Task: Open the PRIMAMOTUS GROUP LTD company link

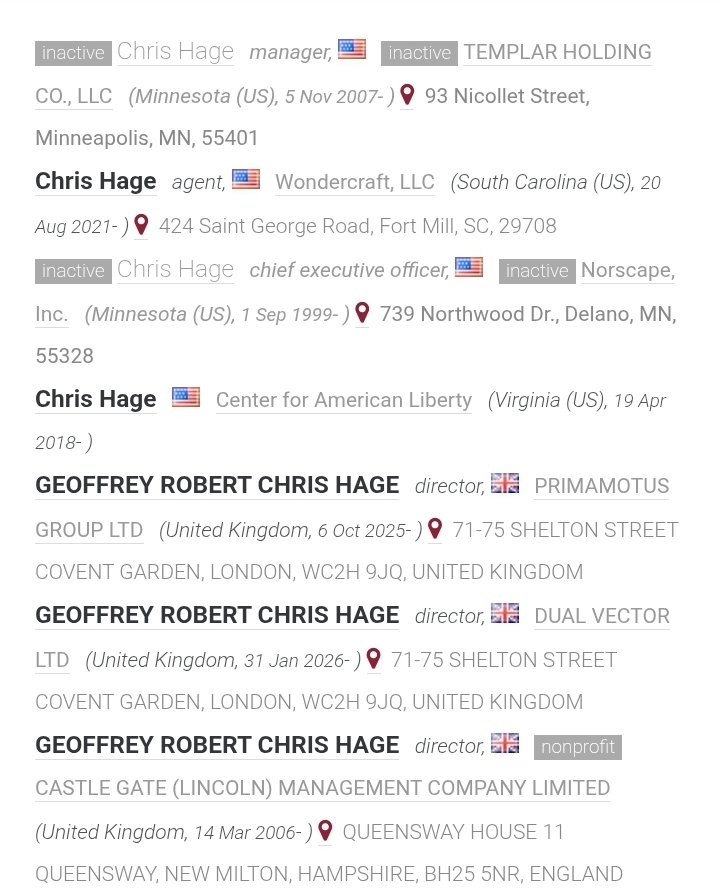Action: (x=601, y=486)
